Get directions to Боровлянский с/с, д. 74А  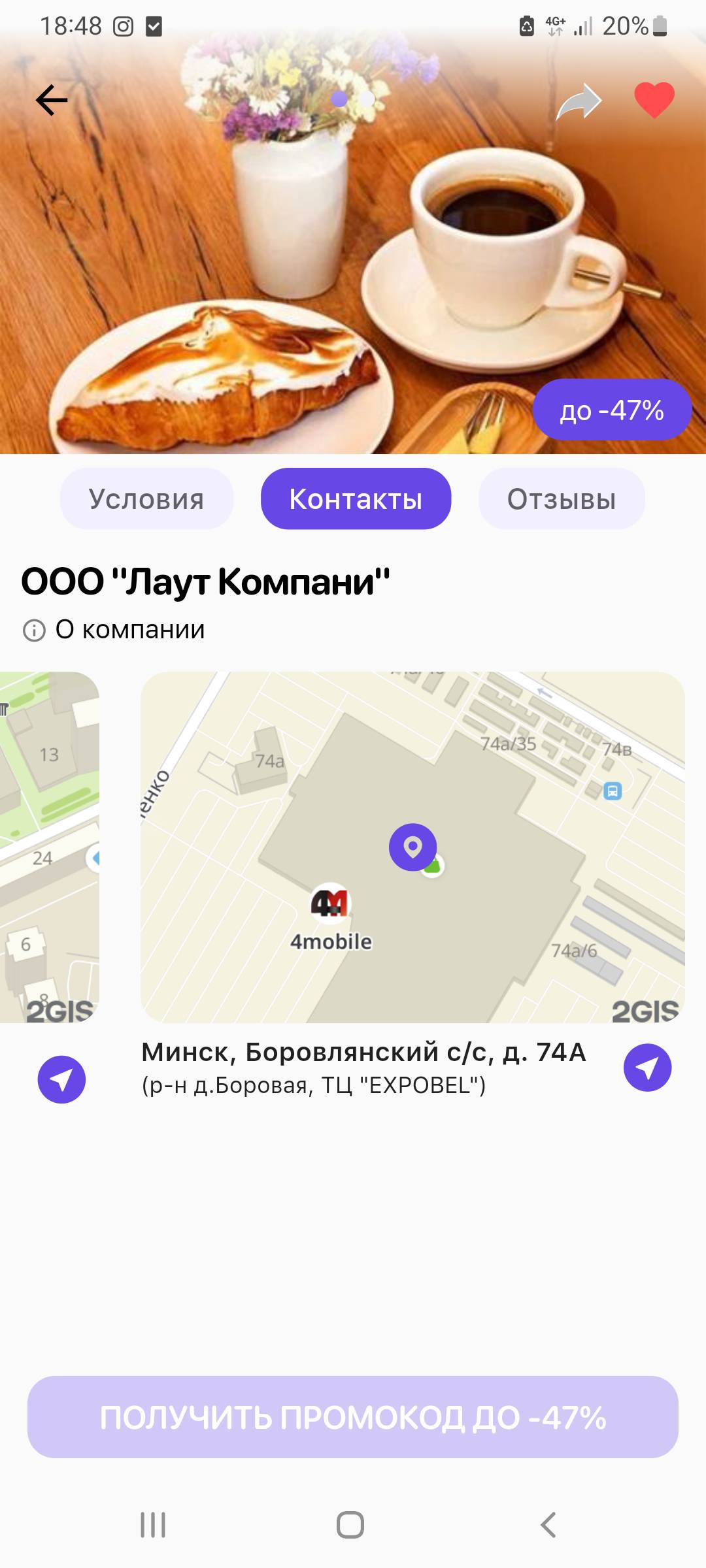[x=647, y=1068]
